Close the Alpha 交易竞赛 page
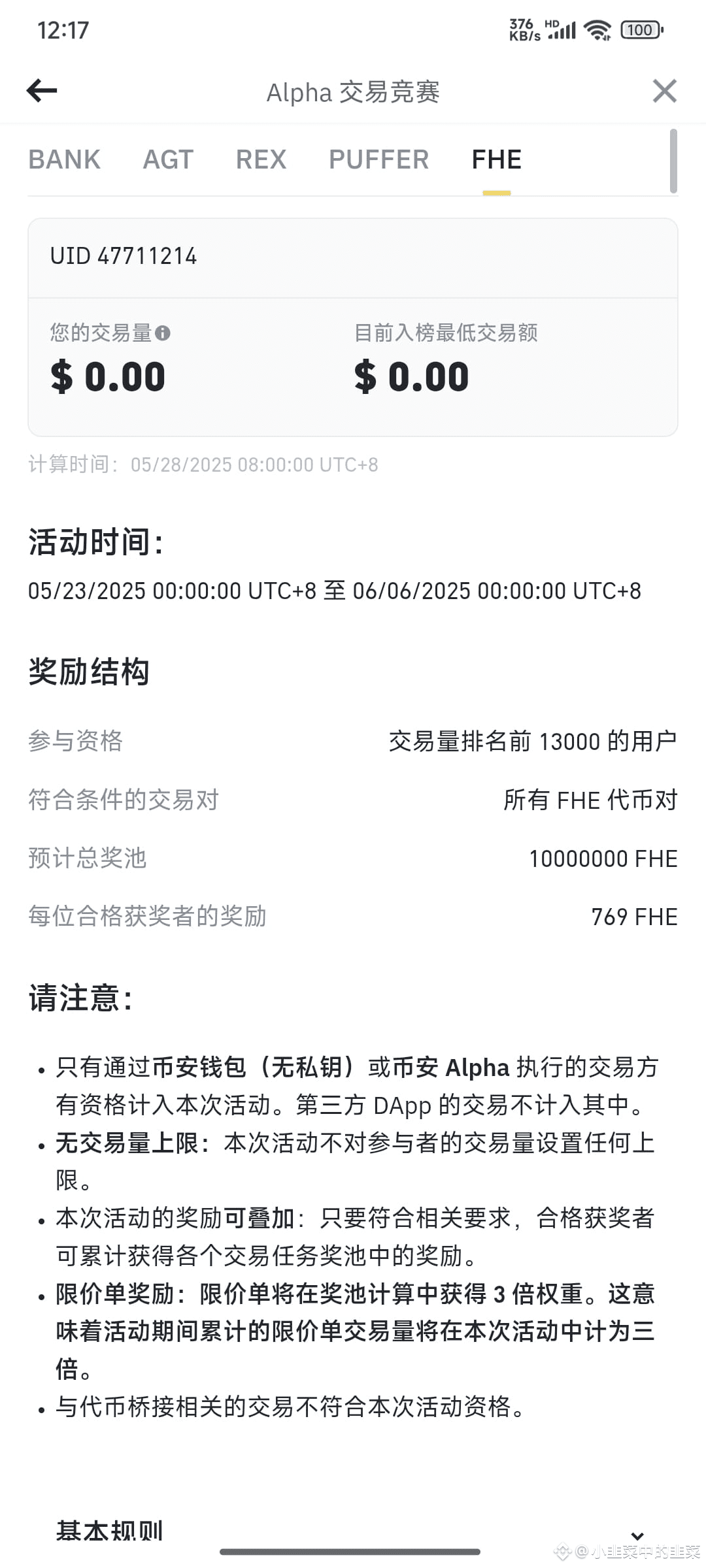 click(664, 91)
